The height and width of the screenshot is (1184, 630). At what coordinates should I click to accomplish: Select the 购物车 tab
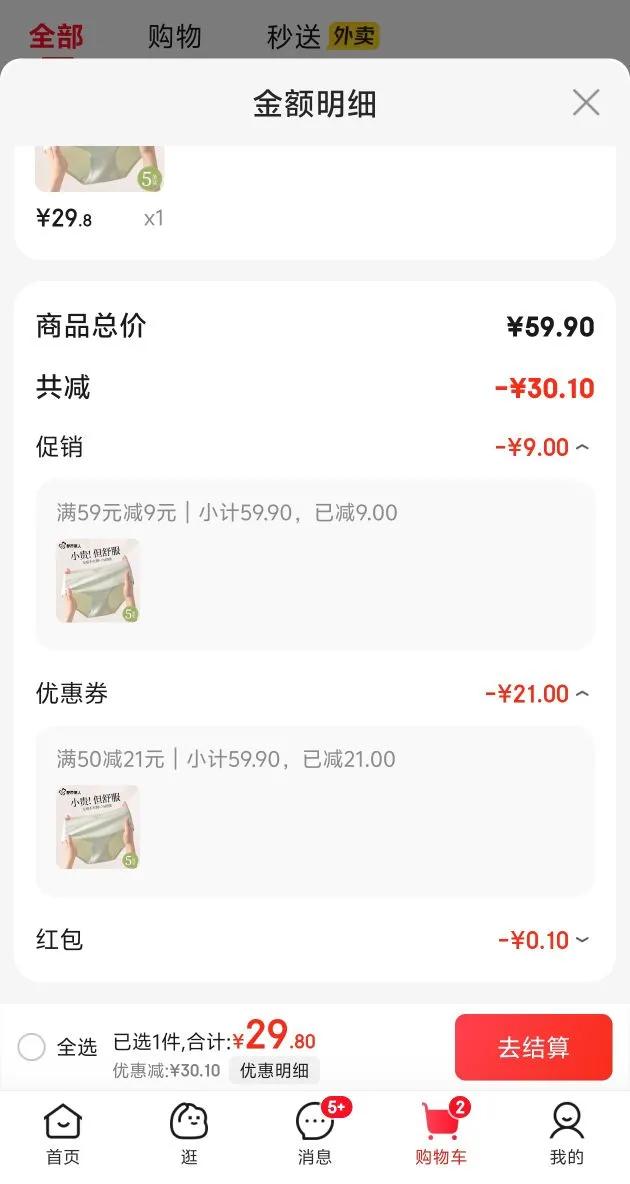(441, 1134)
